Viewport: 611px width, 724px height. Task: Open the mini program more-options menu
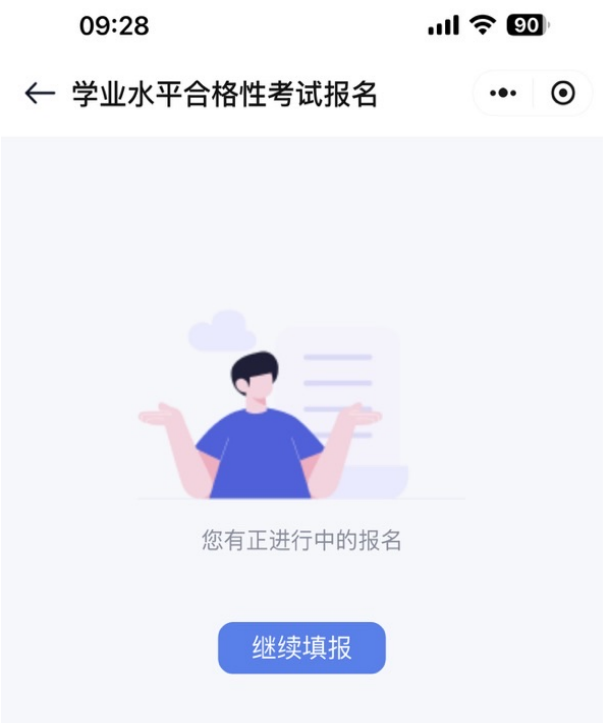[x=503, y=94]
